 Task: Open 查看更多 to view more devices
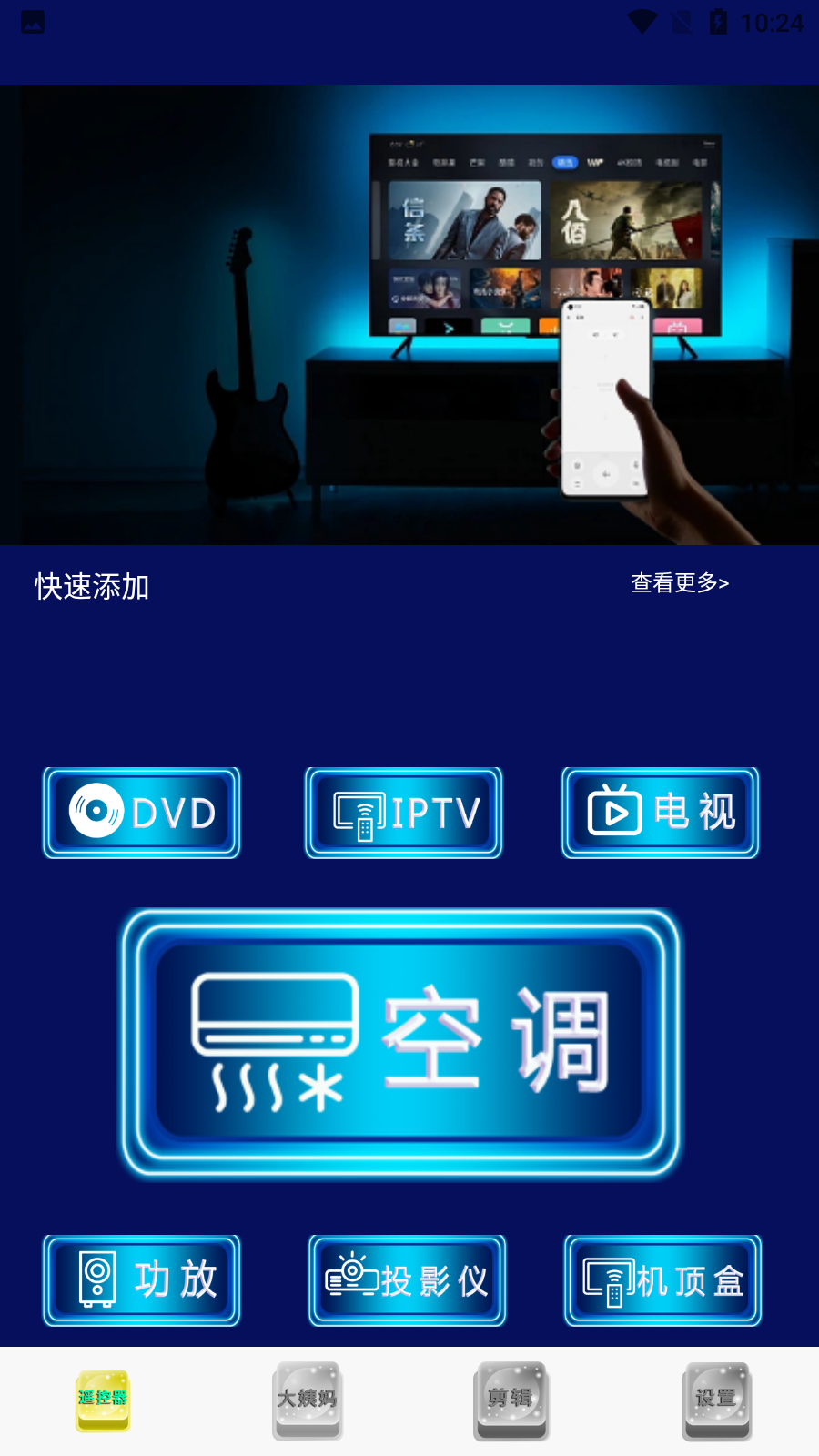680,582
